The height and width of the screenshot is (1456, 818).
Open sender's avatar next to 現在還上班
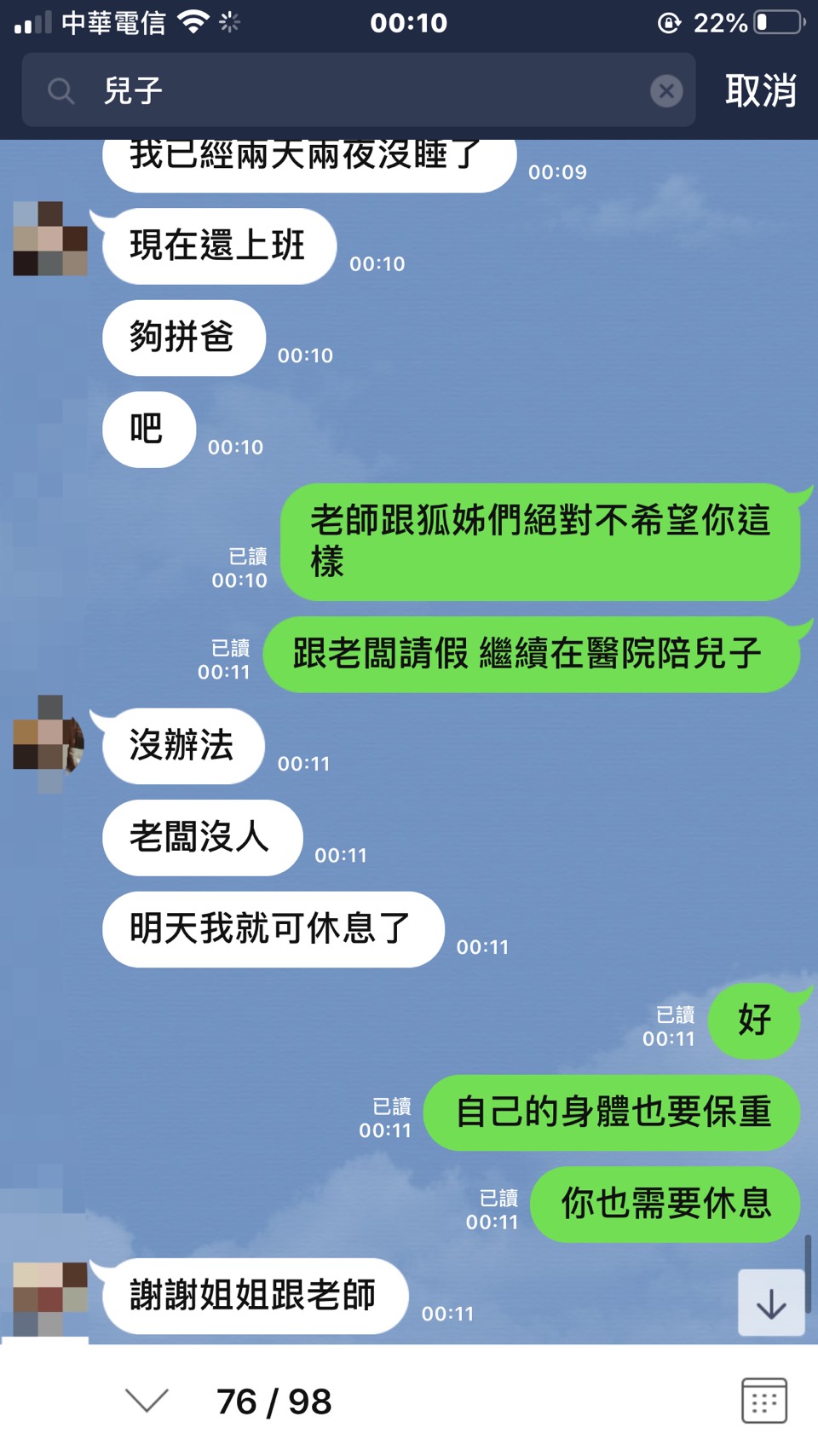click(x=50, y=239)
